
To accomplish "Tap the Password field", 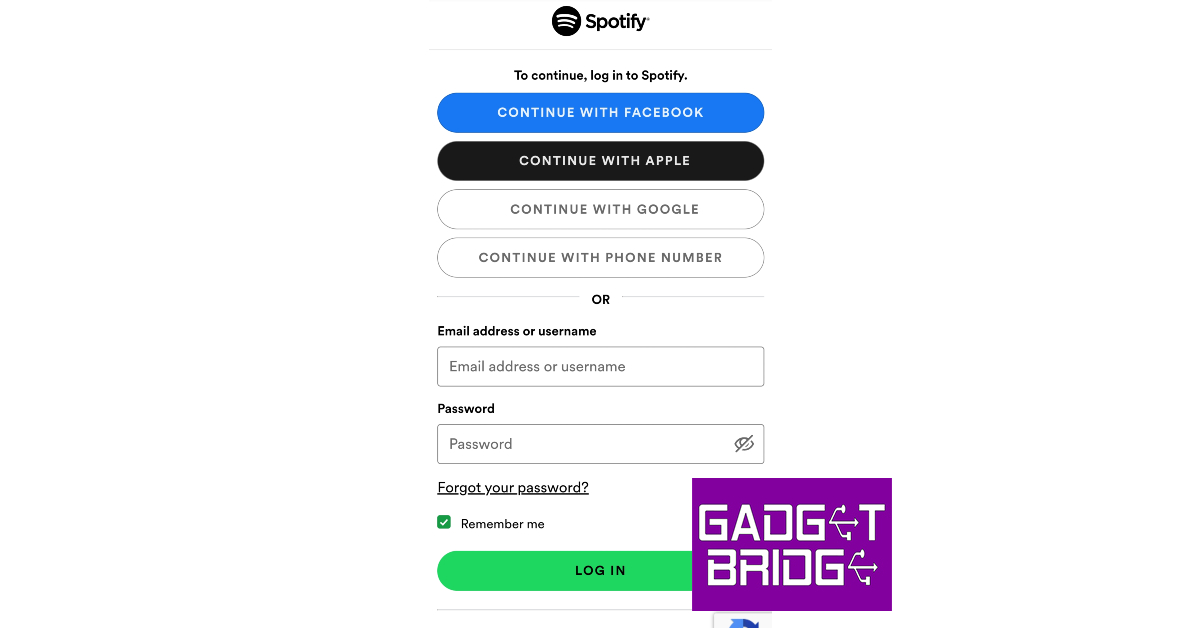I will (580, 444).
